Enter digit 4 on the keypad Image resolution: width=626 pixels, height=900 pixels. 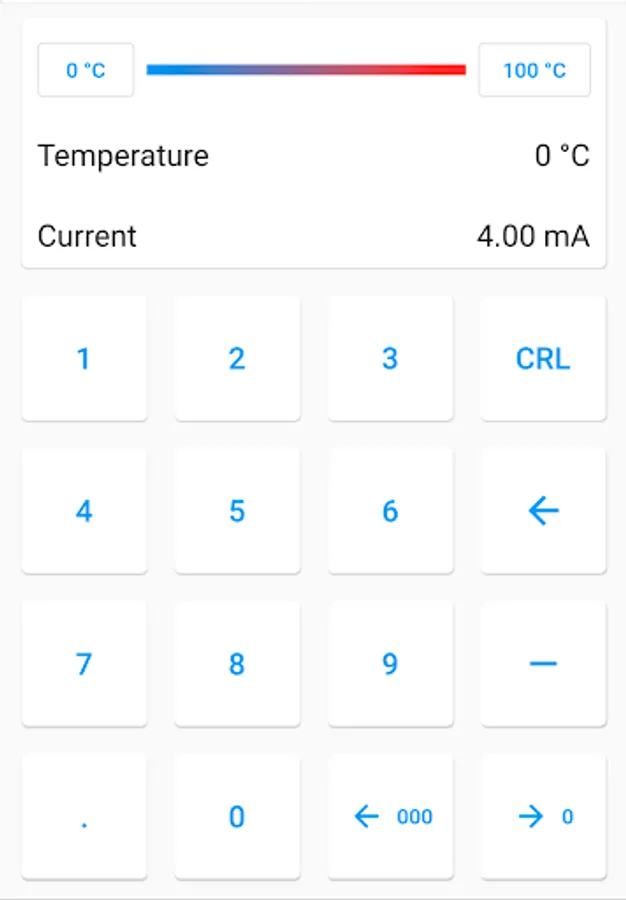[84, 511]
